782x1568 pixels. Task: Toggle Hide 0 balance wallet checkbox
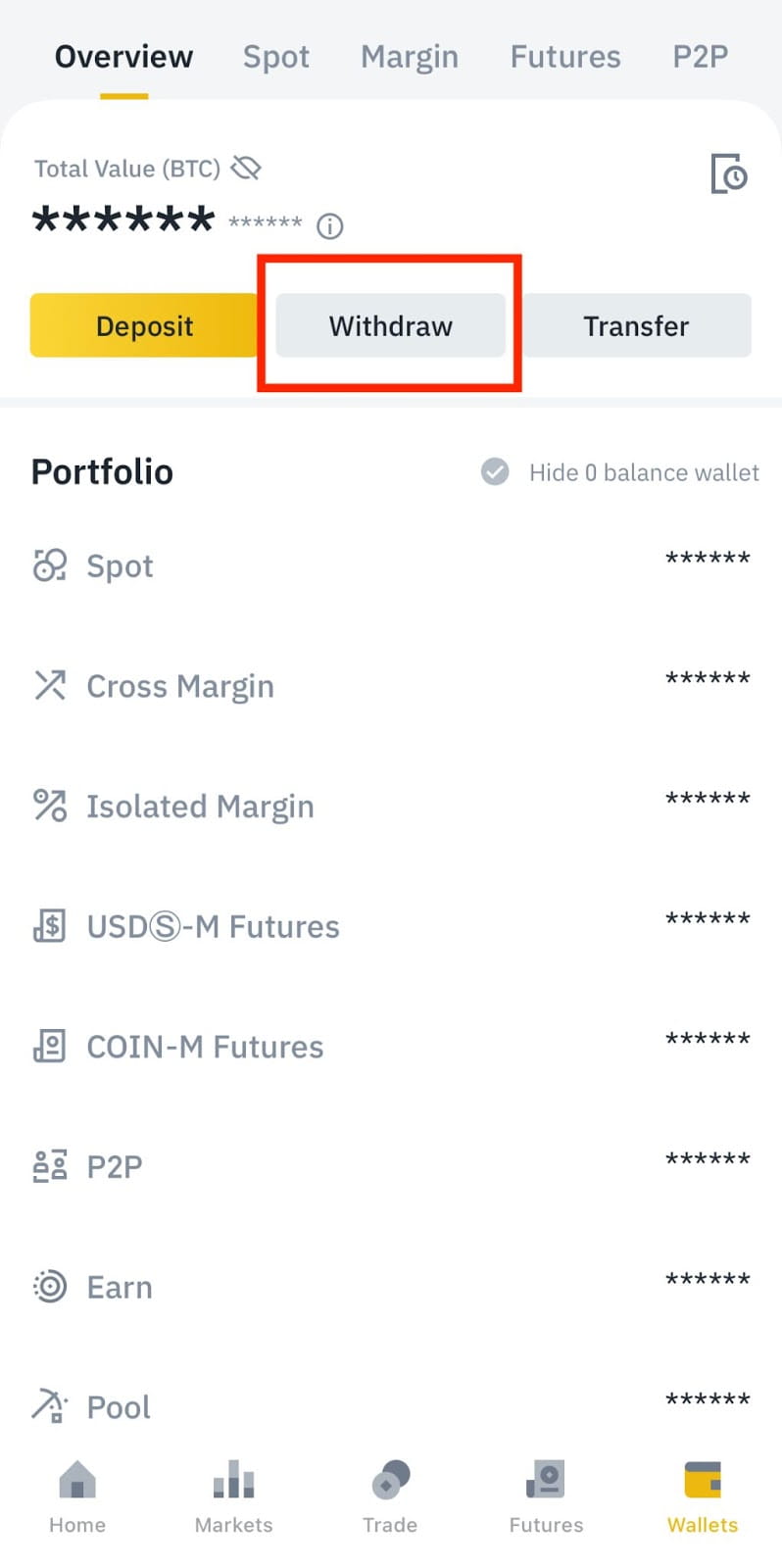pyautogui.click(x=495, y=472)
